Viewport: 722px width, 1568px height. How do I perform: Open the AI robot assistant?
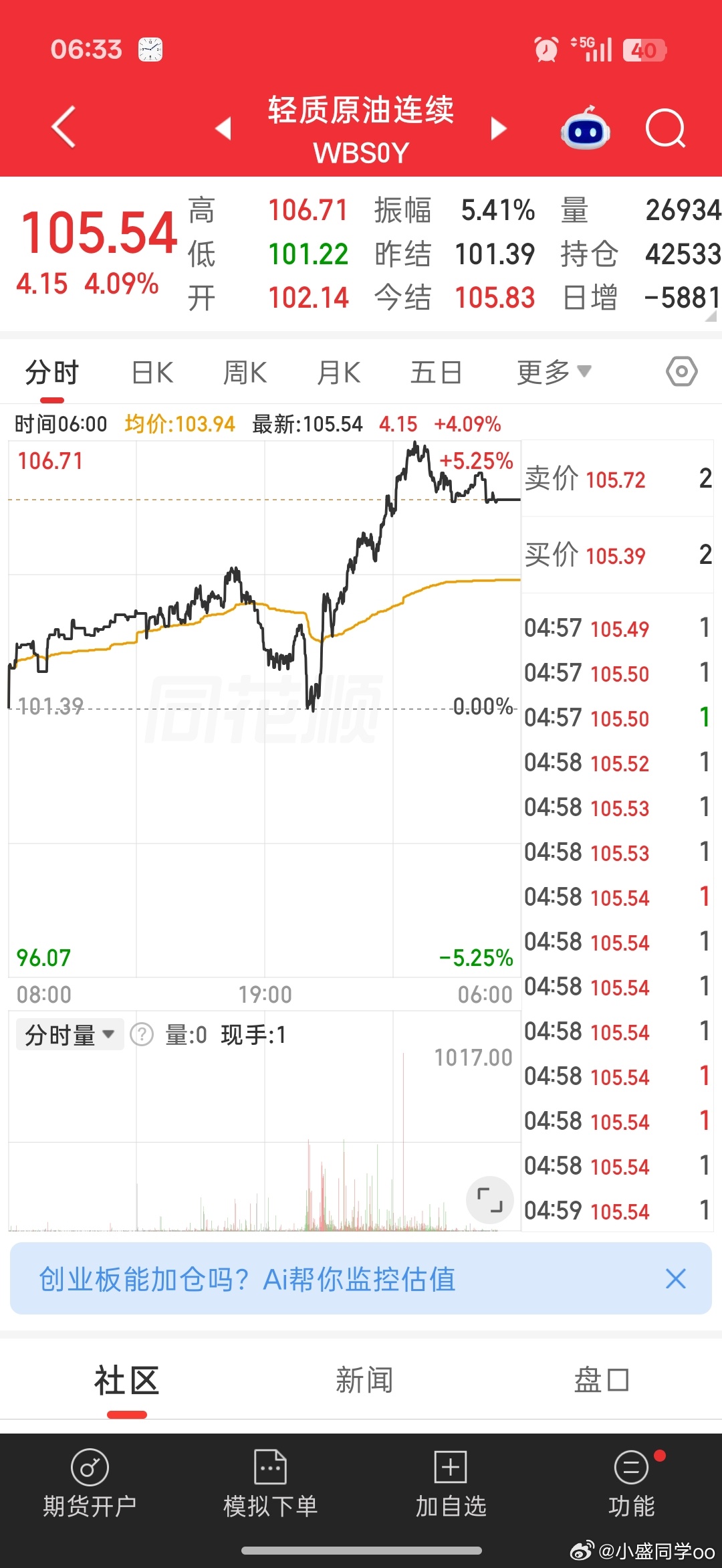tap(585, 128)
